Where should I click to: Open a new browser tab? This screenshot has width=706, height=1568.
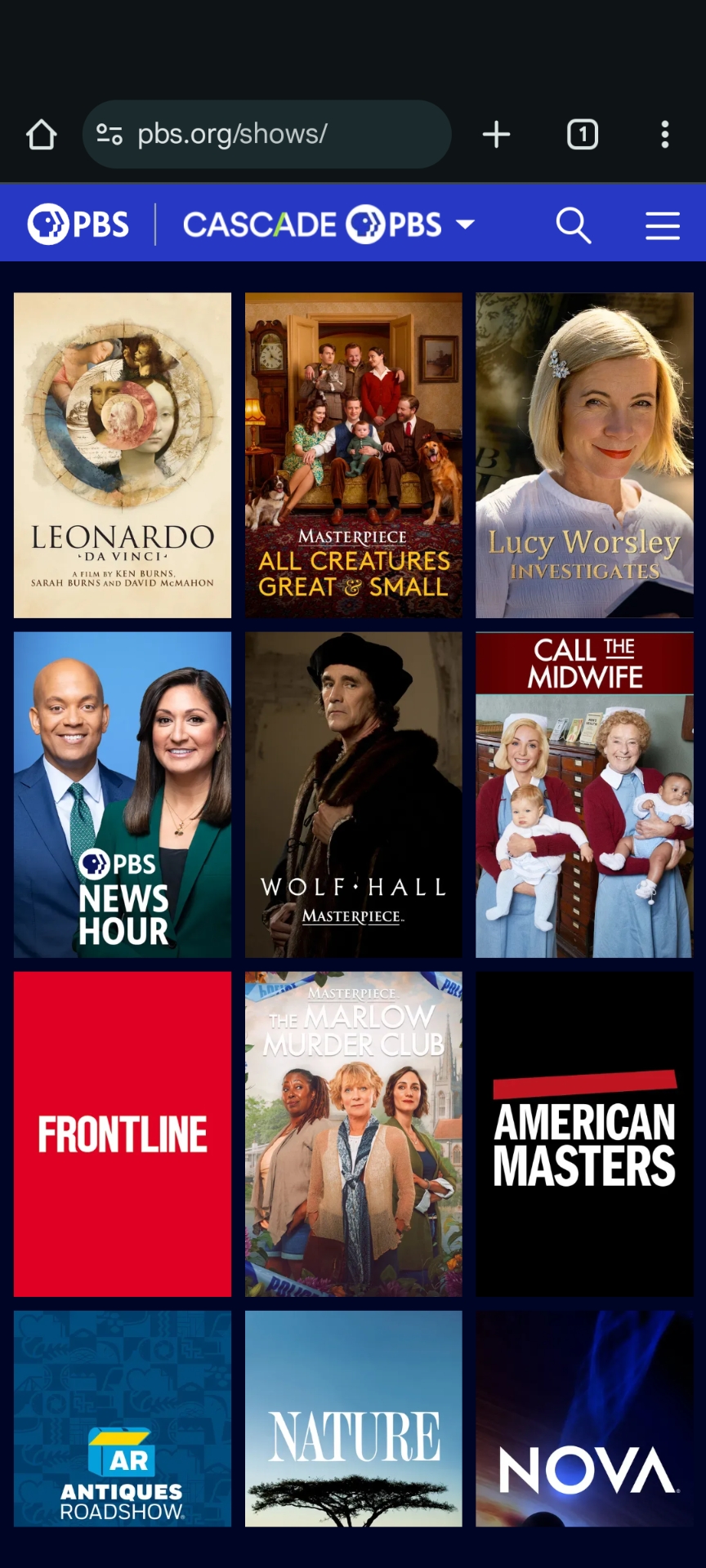pyautogui.click(x=496, y=134)
